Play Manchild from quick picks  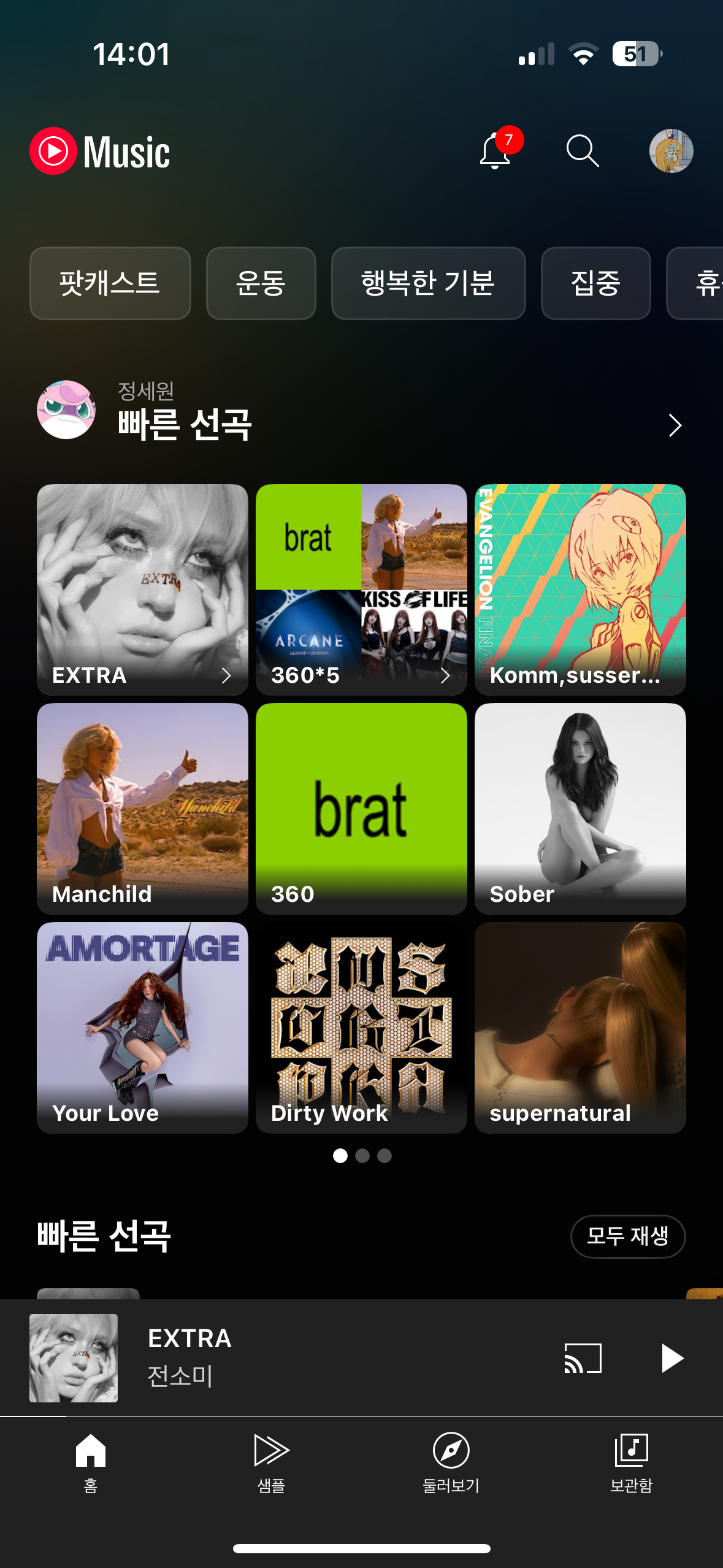coord(142,808)
